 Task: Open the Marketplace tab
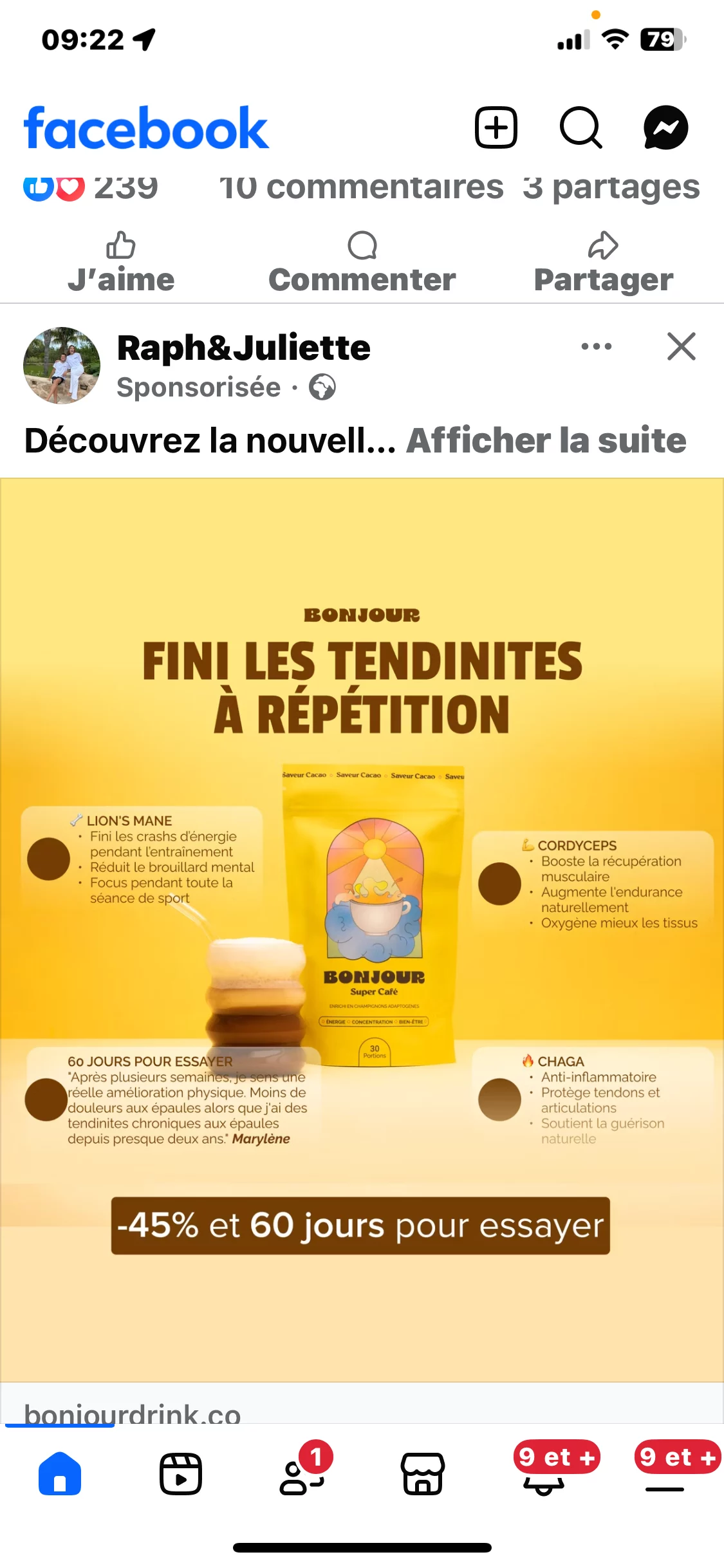point(422,1473)
